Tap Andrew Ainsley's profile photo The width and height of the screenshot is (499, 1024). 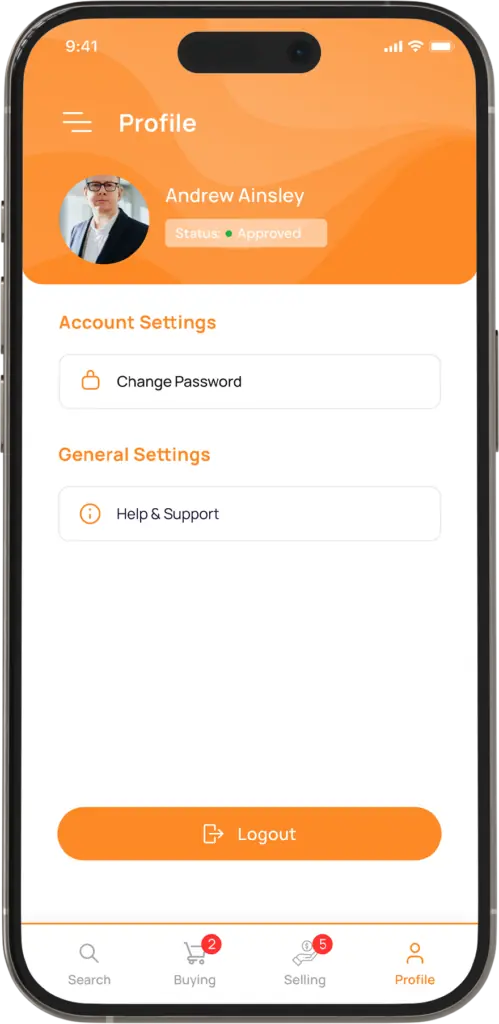coord(104,219)
